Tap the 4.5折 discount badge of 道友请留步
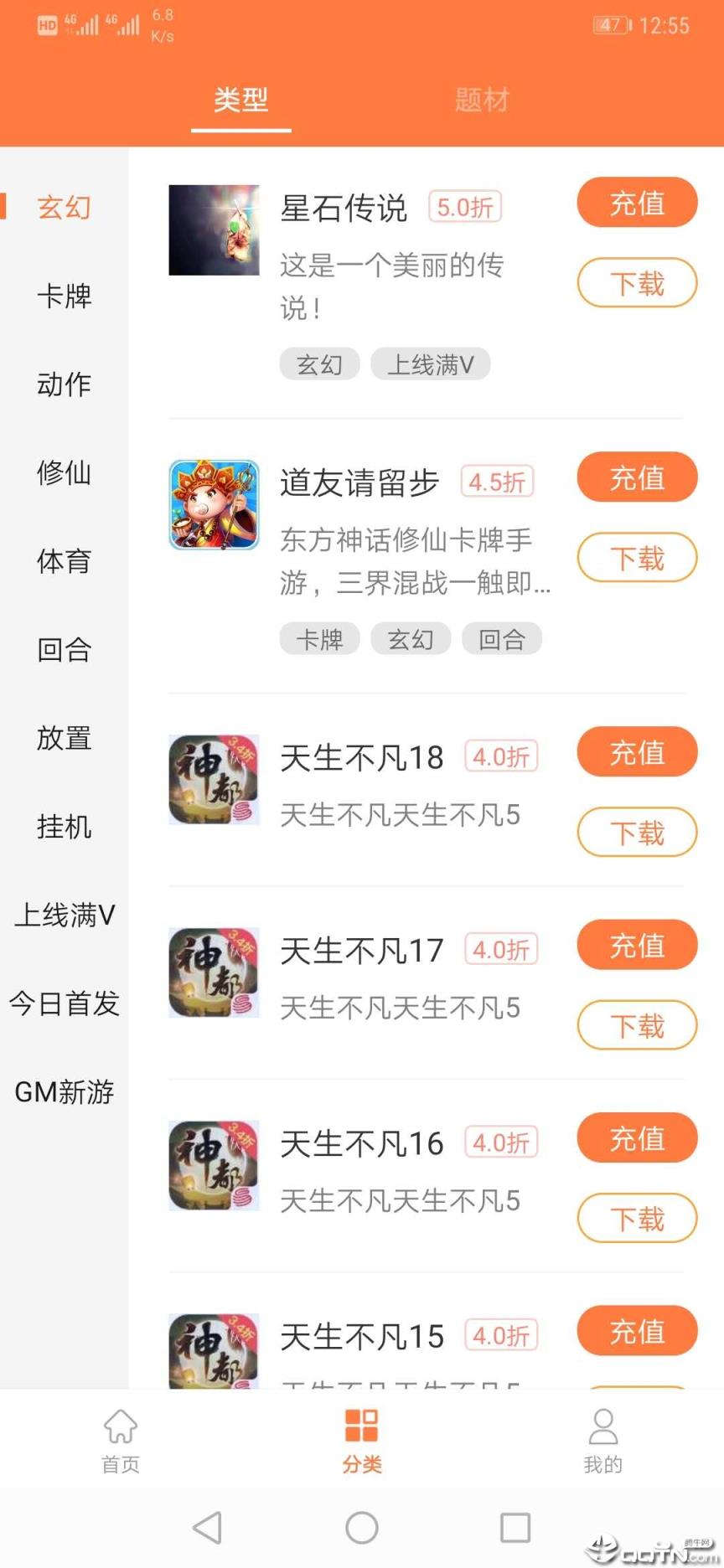The image size is (724, 1568). (x=495, y=480)
